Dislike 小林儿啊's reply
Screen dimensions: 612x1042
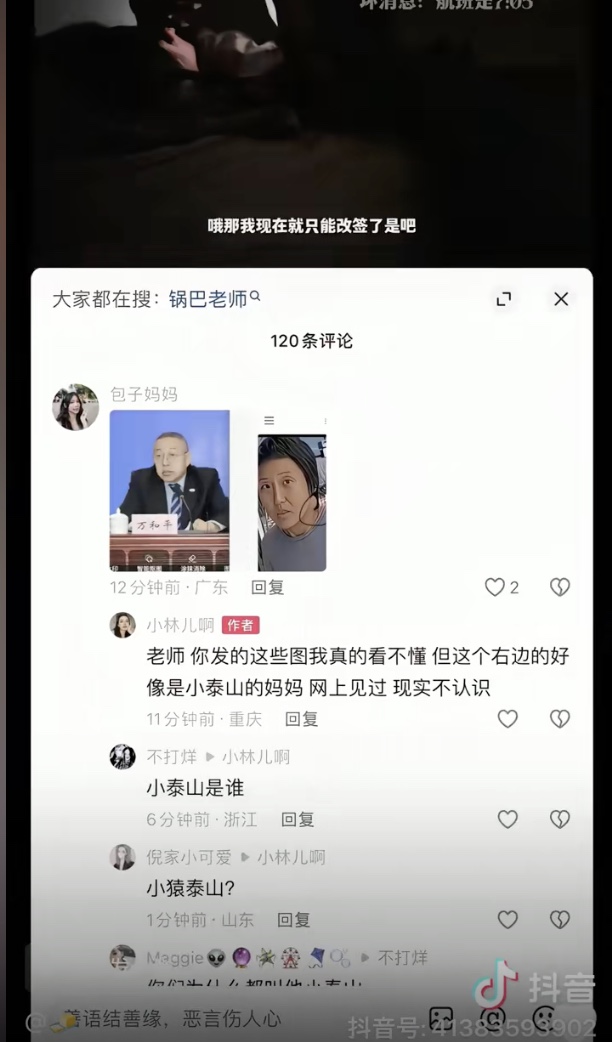[x=560, y=718]
